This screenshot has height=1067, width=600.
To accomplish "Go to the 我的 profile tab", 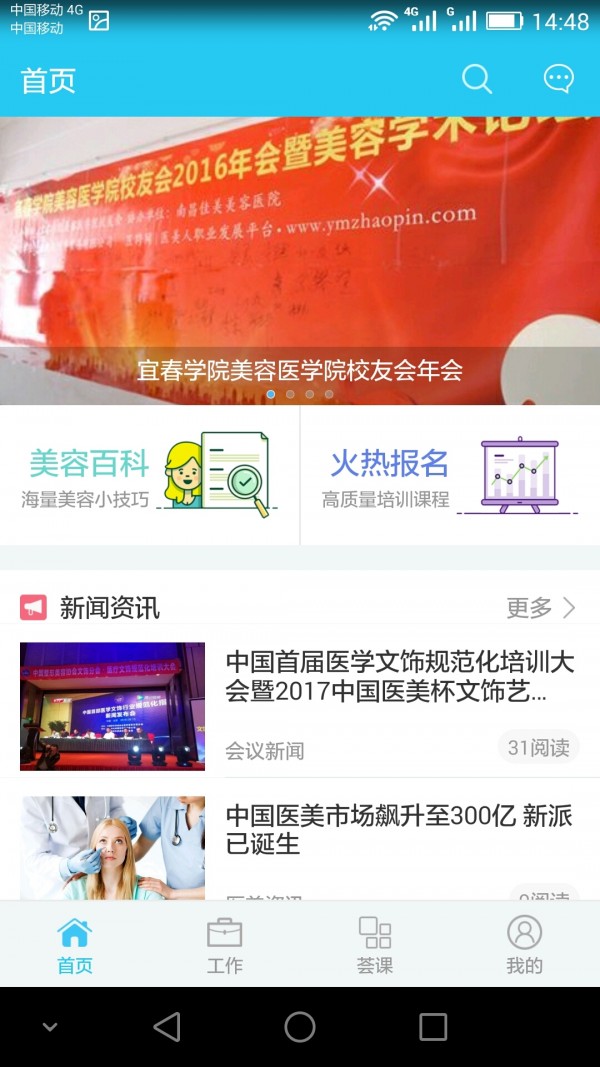I will pos(524,945).
